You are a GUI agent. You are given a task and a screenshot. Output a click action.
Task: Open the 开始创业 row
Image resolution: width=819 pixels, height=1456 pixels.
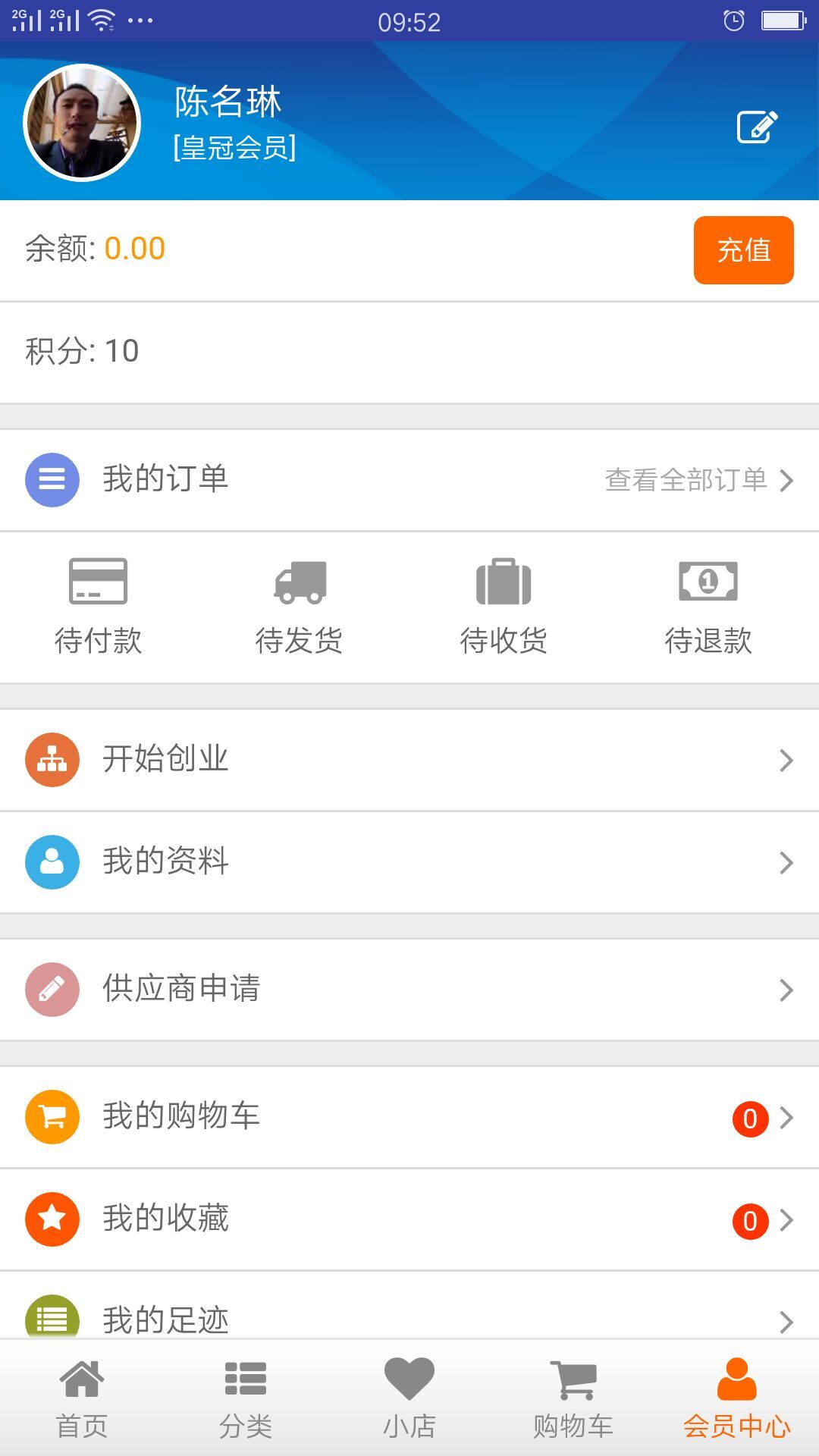(x=409, y=760)
